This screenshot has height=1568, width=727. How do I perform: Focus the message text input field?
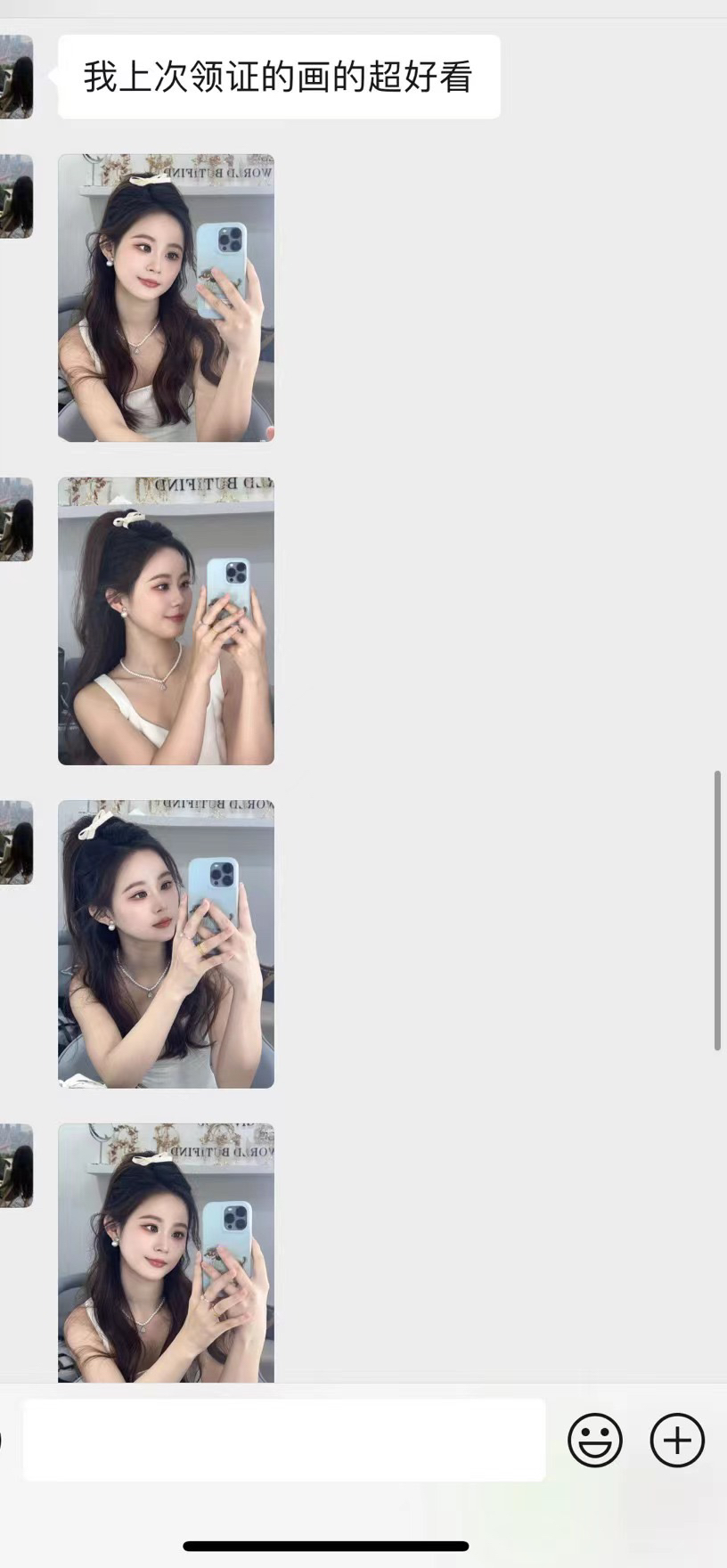pos(283,1440)
